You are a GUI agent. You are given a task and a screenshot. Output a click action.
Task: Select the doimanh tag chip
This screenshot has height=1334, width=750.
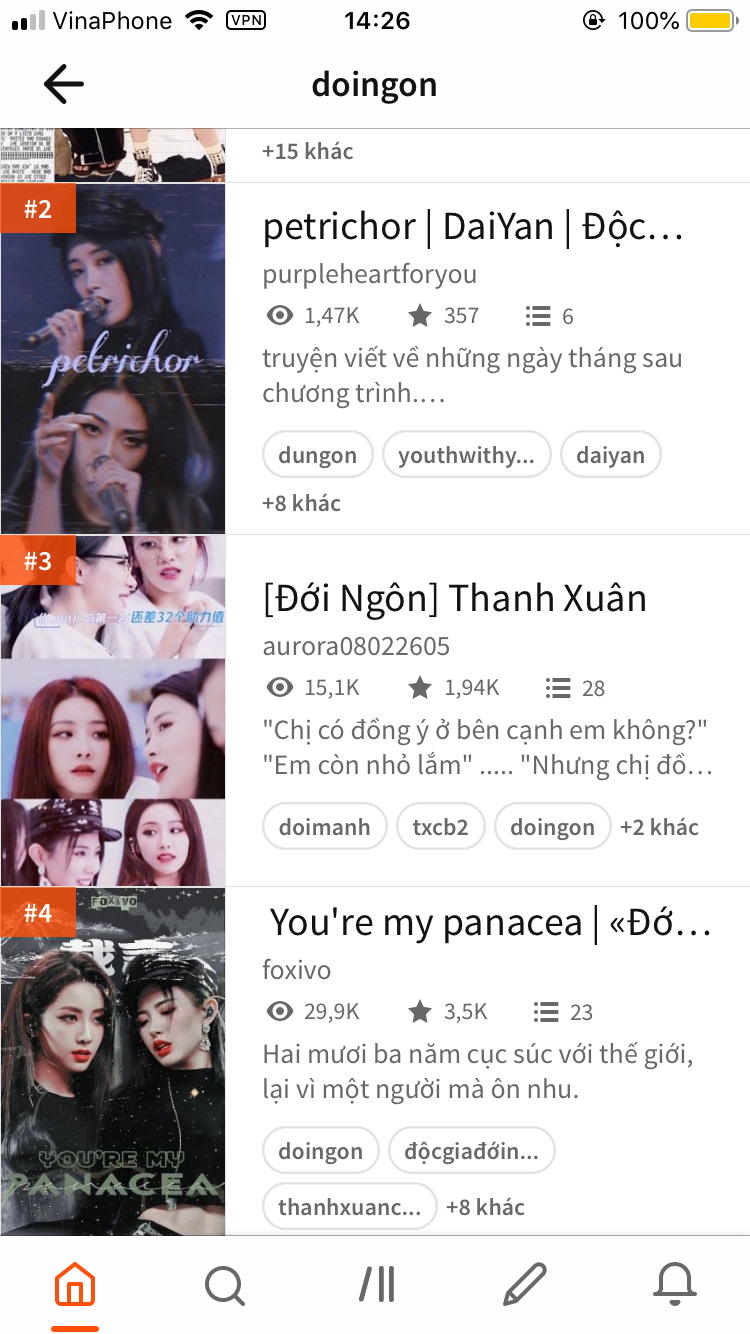pos(324,827)
